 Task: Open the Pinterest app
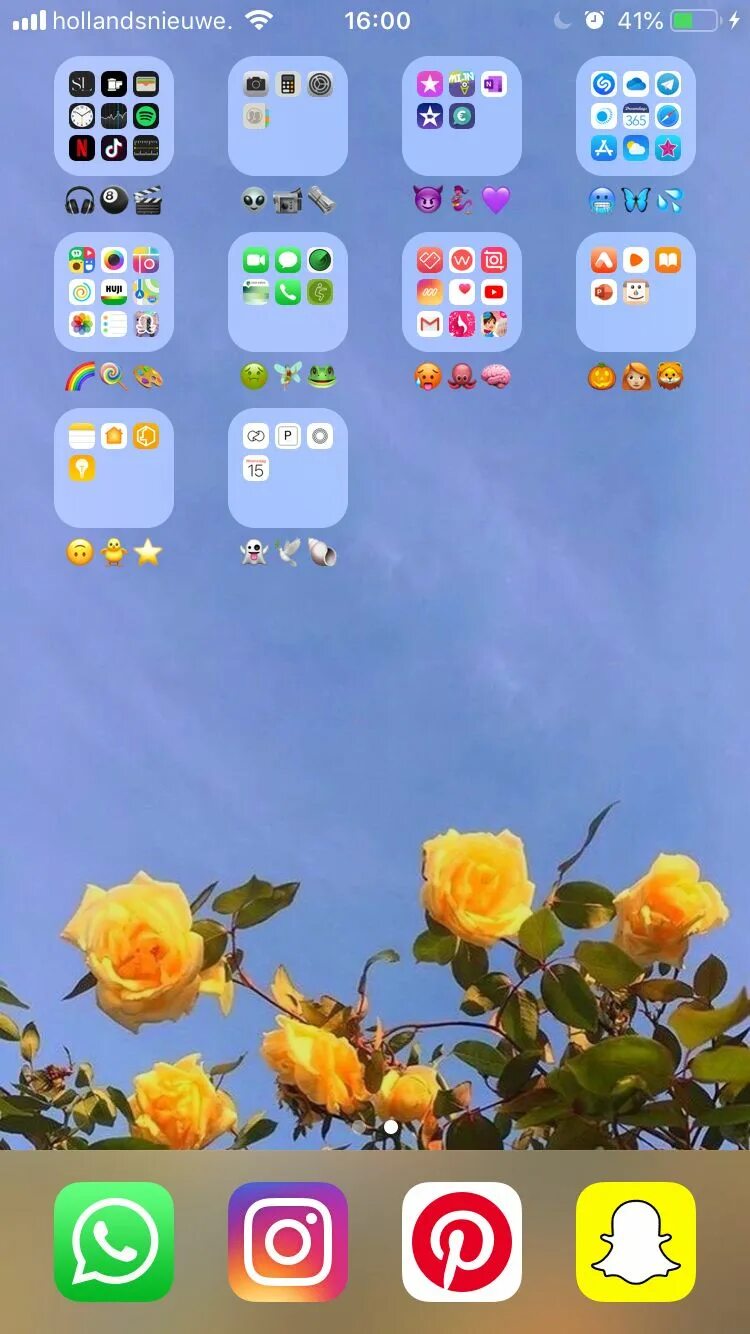(x=462, y=1241)
